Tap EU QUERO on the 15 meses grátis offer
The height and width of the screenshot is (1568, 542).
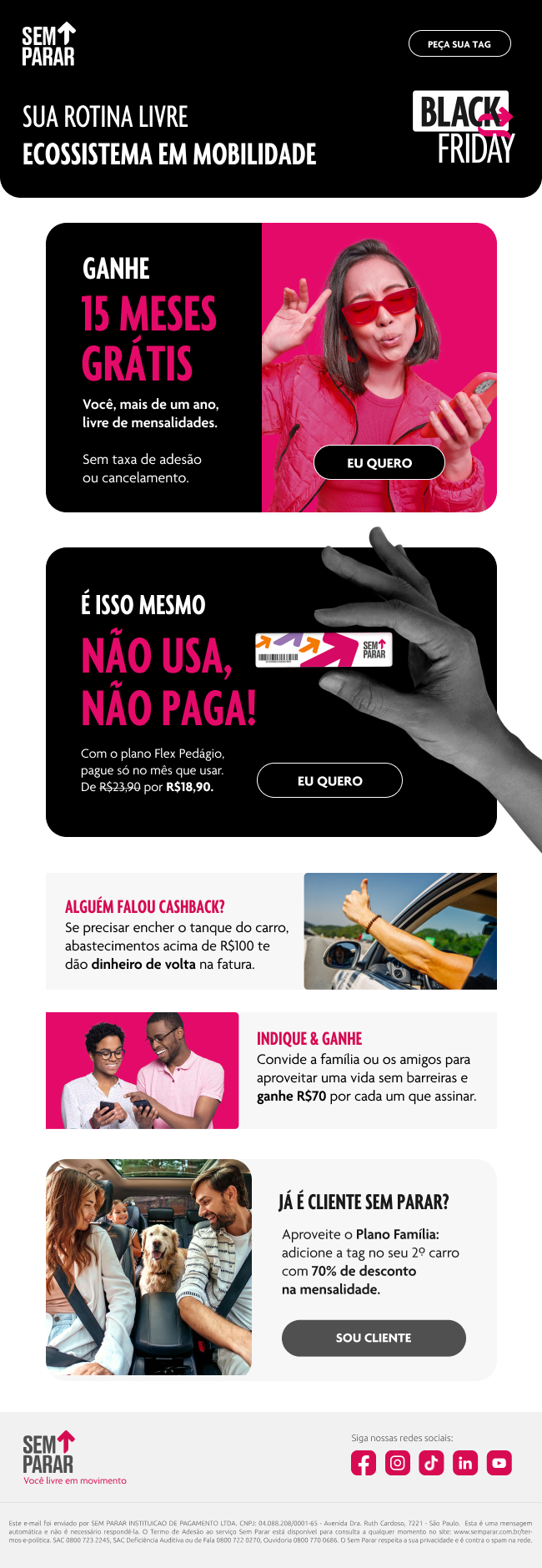tap(379, 462)
